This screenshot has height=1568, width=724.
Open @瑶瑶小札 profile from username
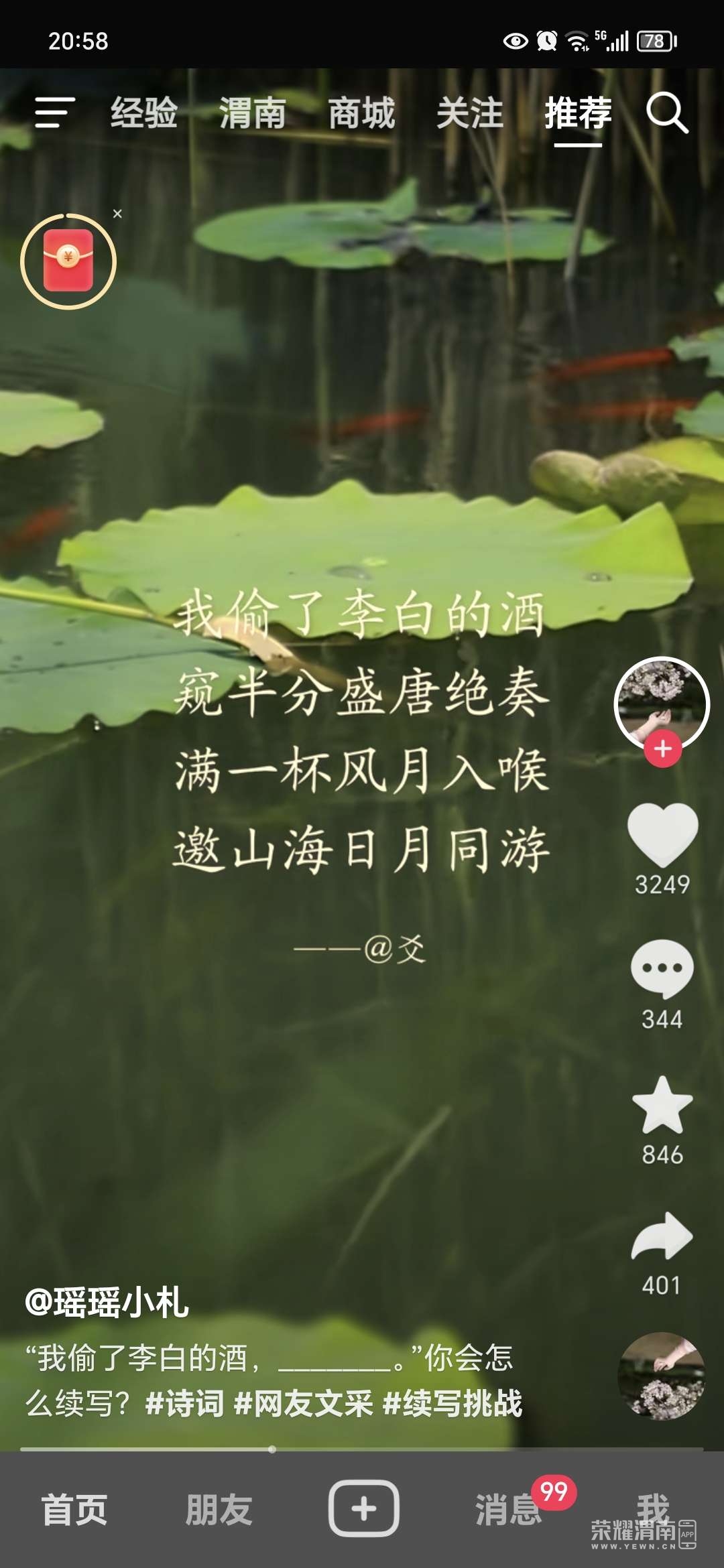coord(107,1302)
